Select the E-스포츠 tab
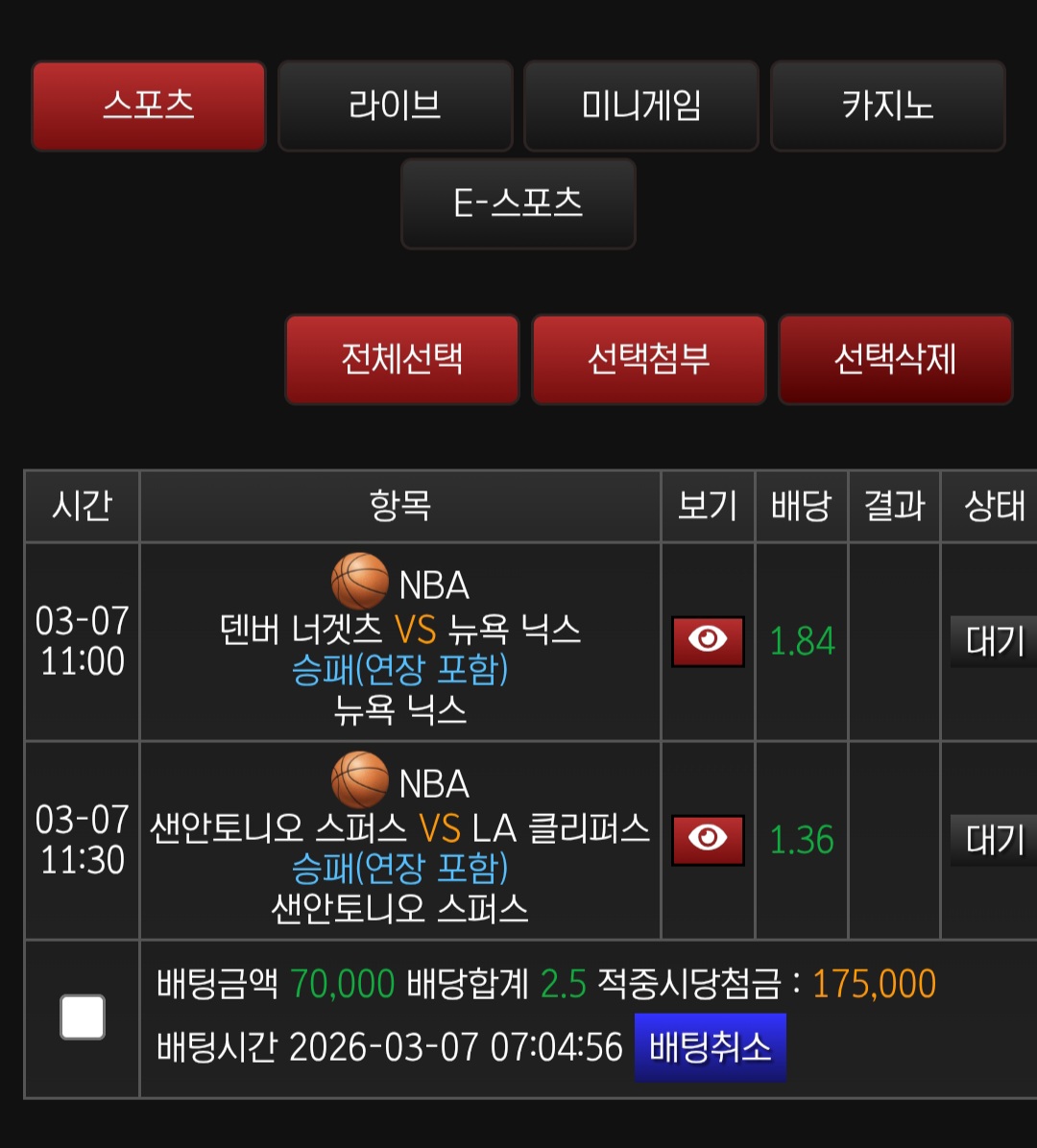This screenshot has height=1148, width=1037. [518, 203]
